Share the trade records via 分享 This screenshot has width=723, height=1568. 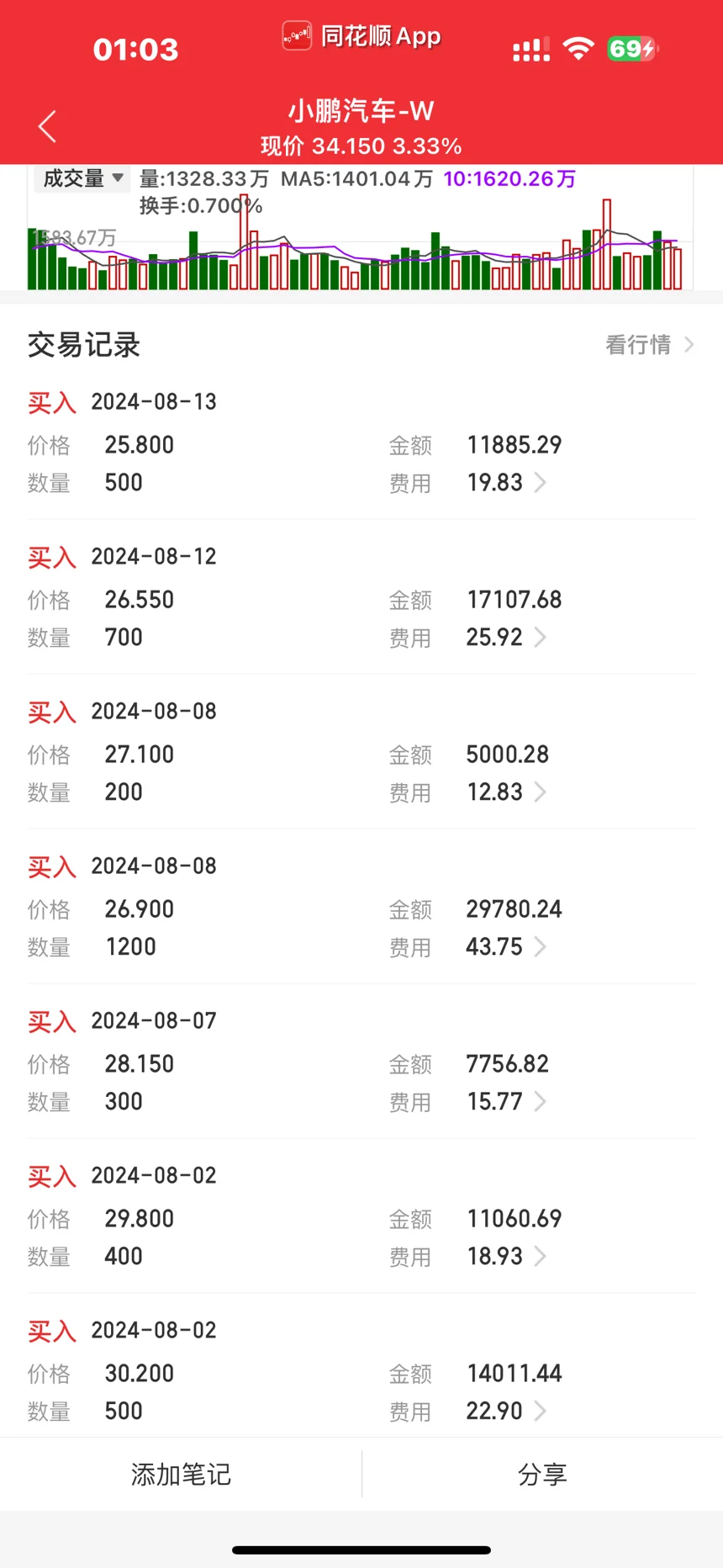pos(542,1475)
